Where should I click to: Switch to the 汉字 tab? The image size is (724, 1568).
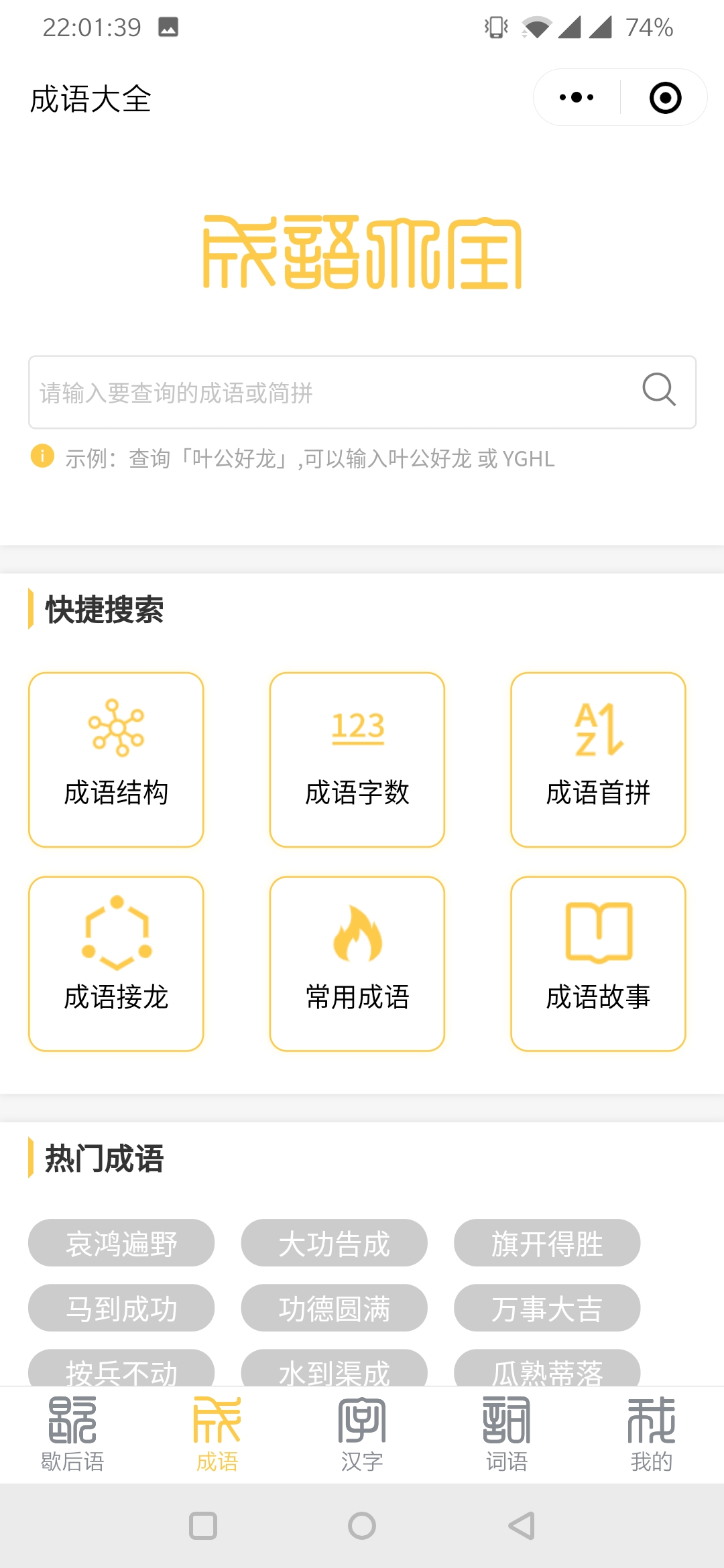click(x=362, y=1434)
